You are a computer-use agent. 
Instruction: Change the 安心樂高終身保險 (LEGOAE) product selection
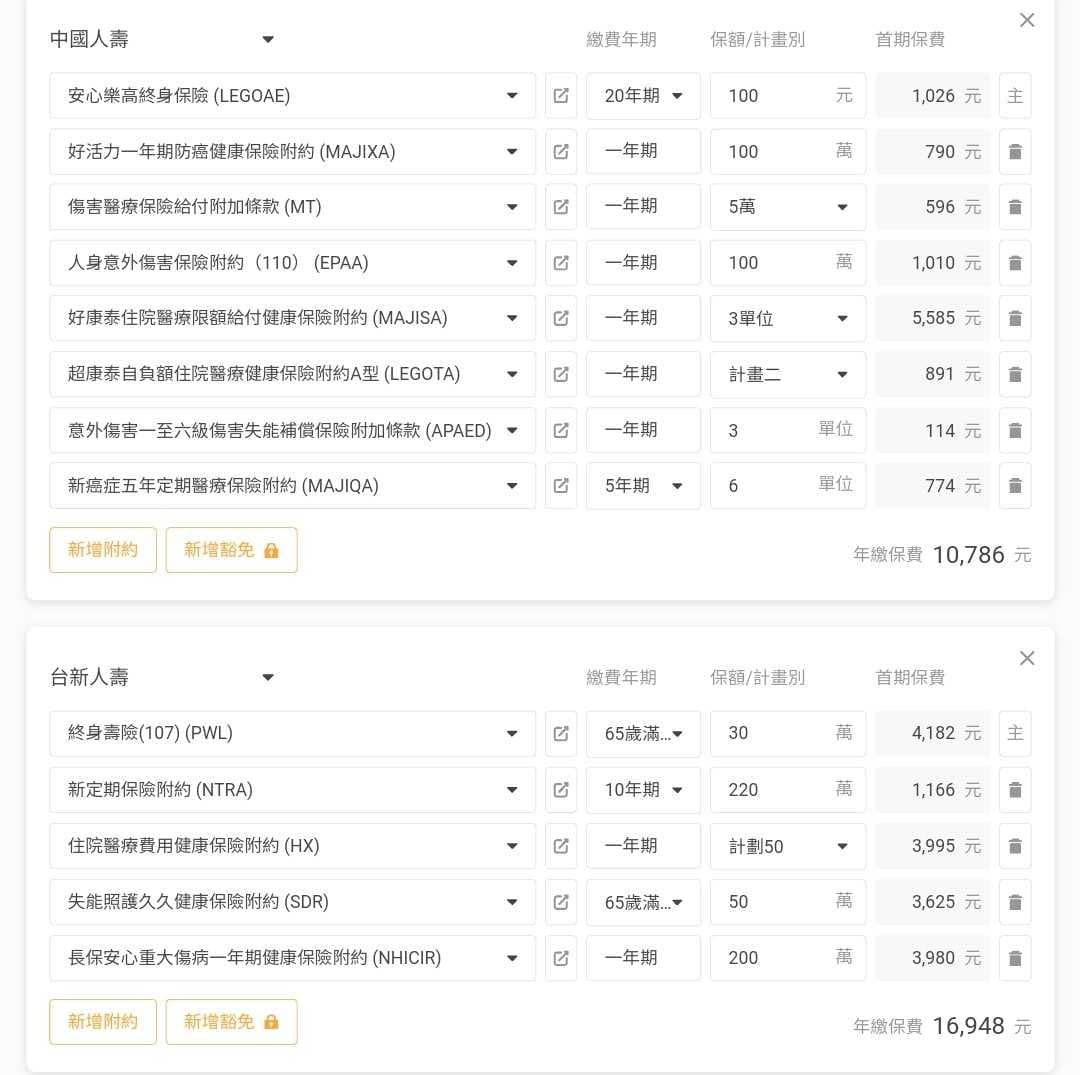coord(292,96)
